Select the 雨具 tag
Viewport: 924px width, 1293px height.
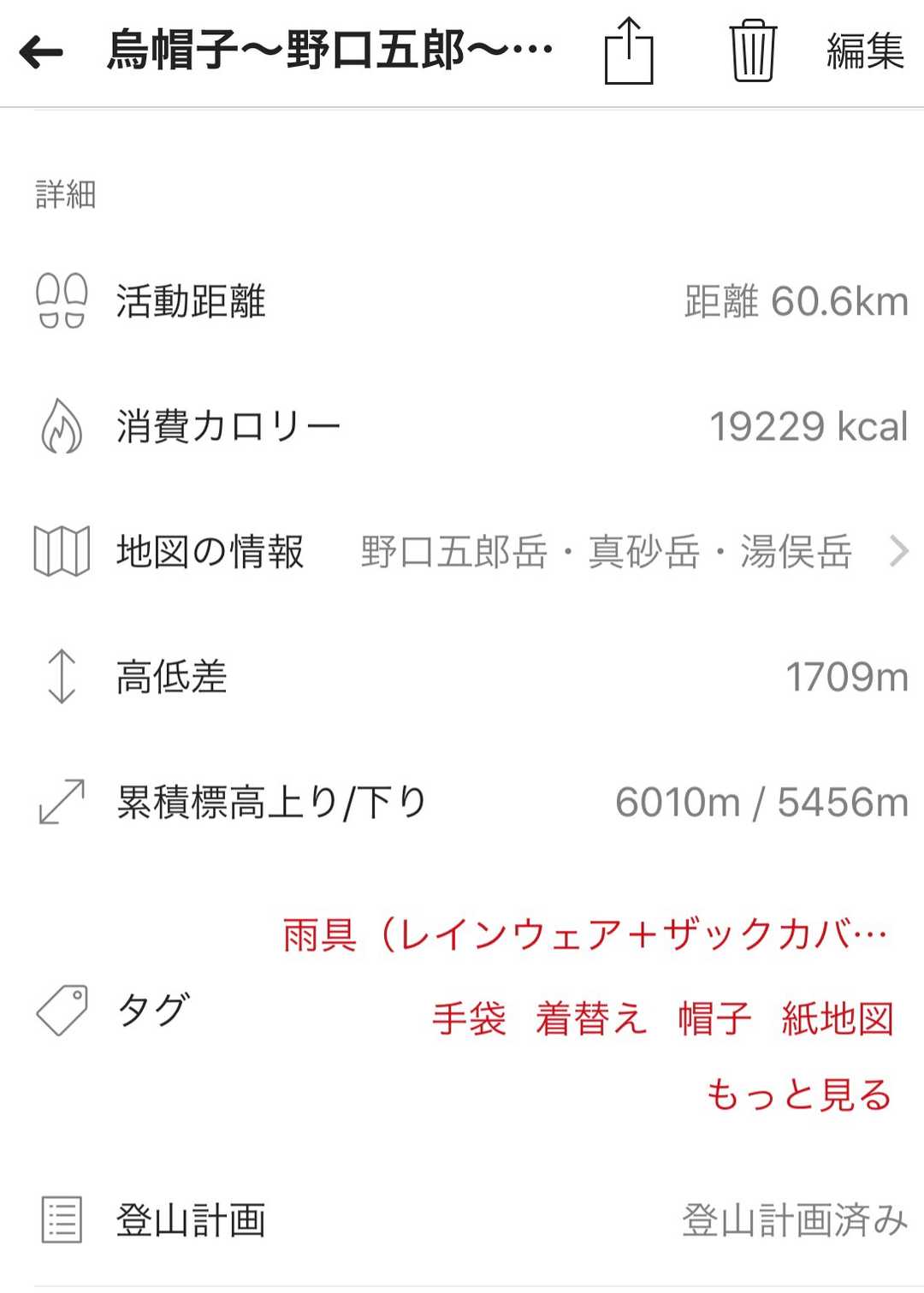(585, 935)
